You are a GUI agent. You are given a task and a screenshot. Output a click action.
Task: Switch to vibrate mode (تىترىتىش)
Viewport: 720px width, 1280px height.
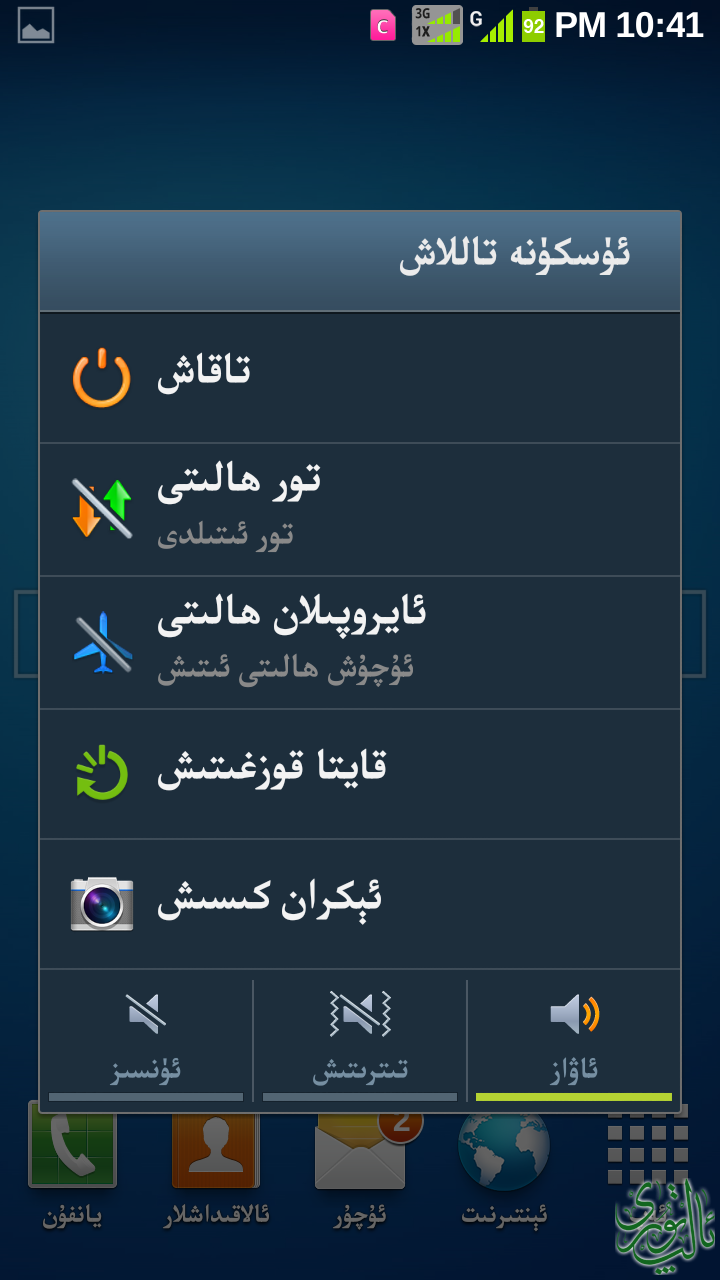coord(360,1038)
